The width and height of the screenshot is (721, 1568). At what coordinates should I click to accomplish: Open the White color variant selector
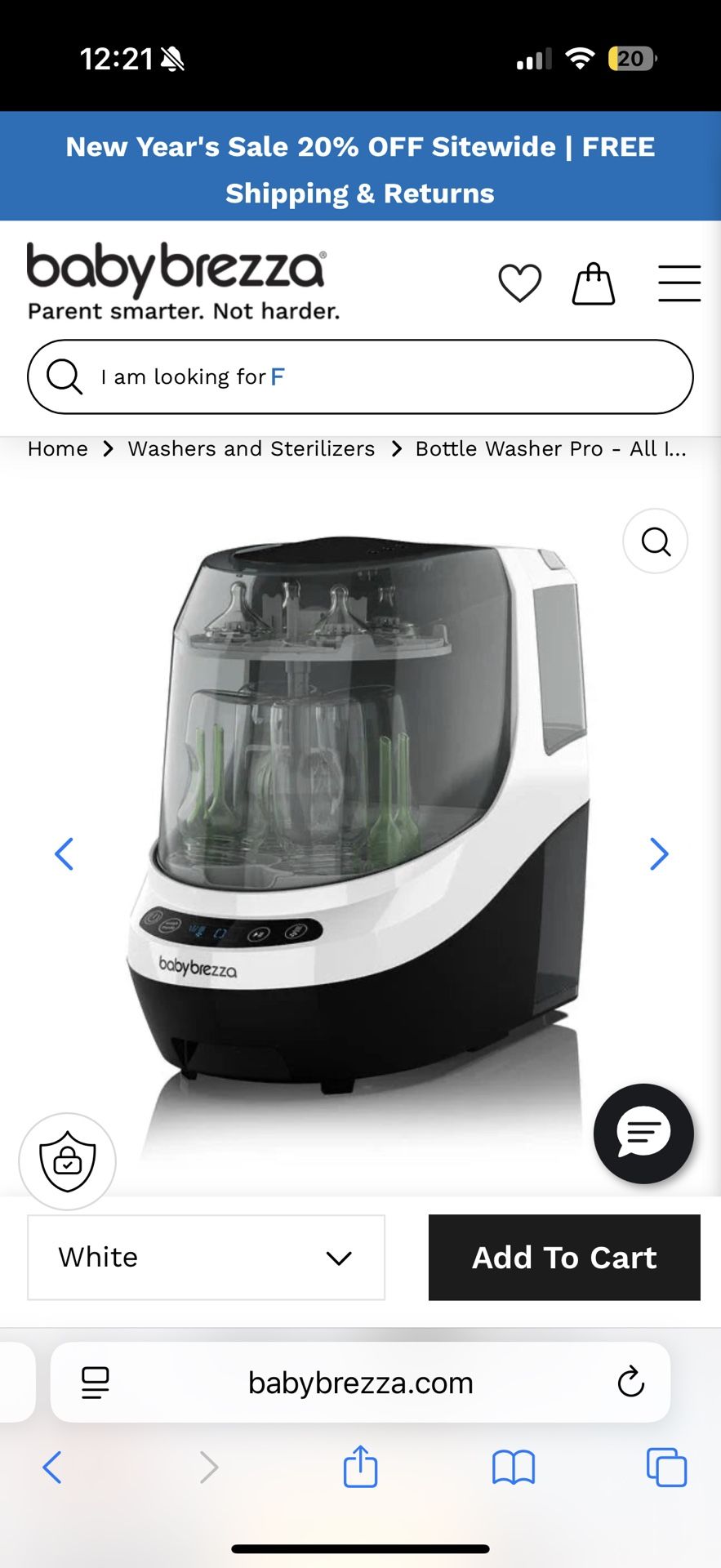point(205,1258)
